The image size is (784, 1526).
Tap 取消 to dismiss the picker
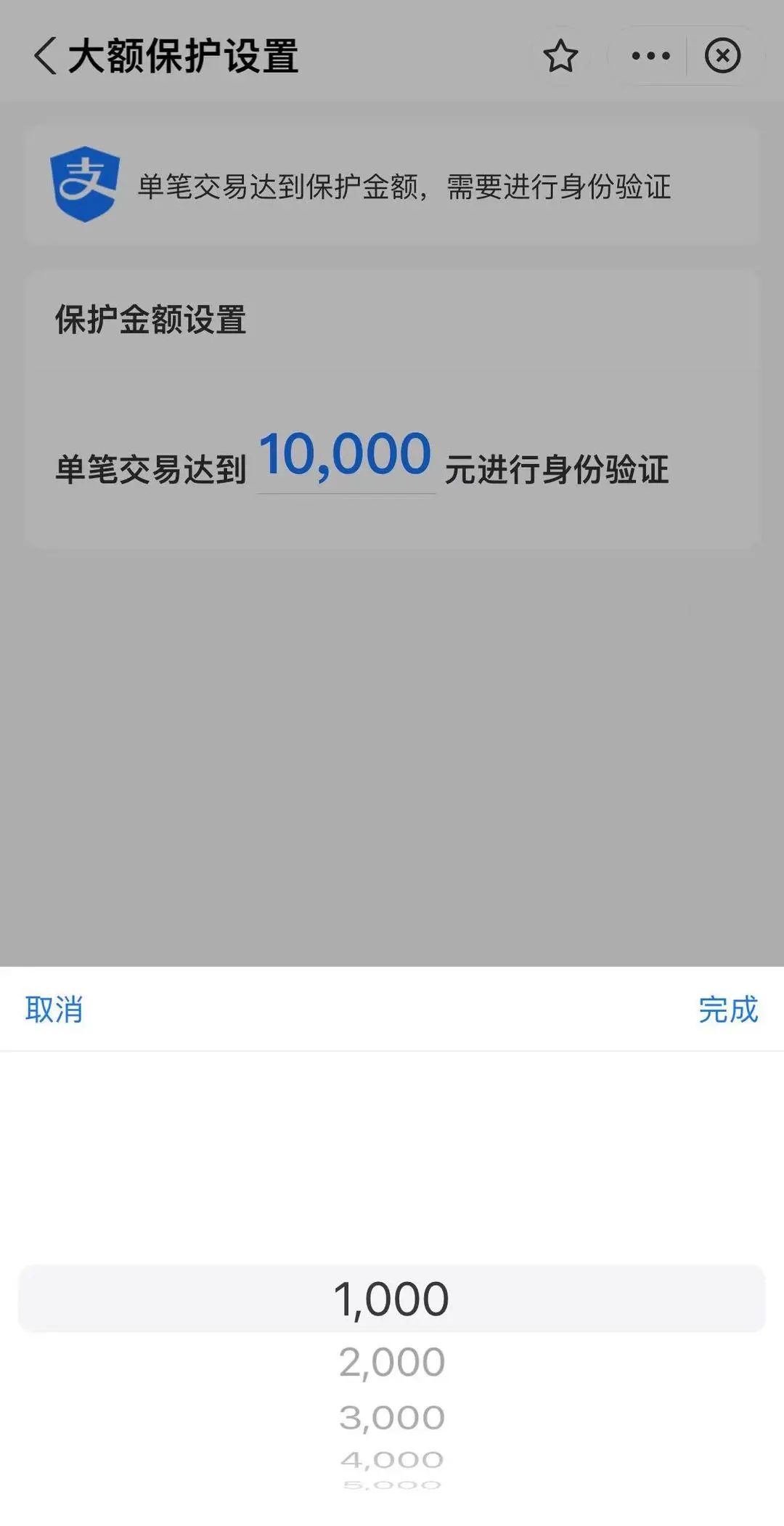click(x=54, y=1010)
